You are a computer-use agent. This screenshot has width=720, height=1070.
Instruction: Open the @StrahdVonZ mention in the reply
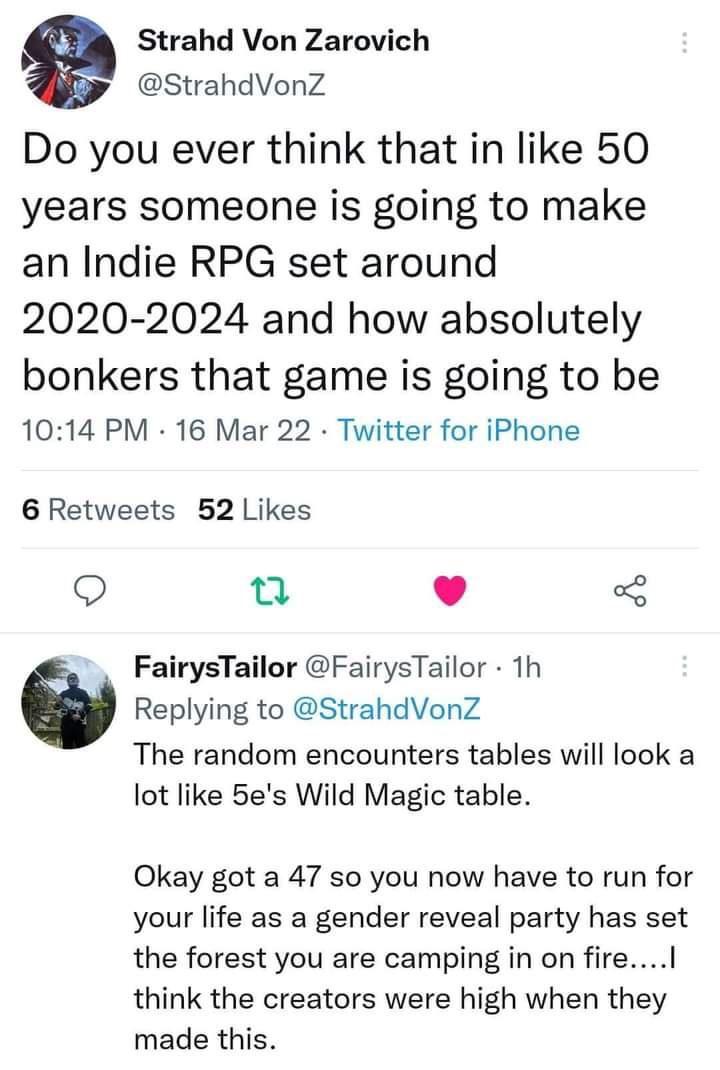[385, 708]
